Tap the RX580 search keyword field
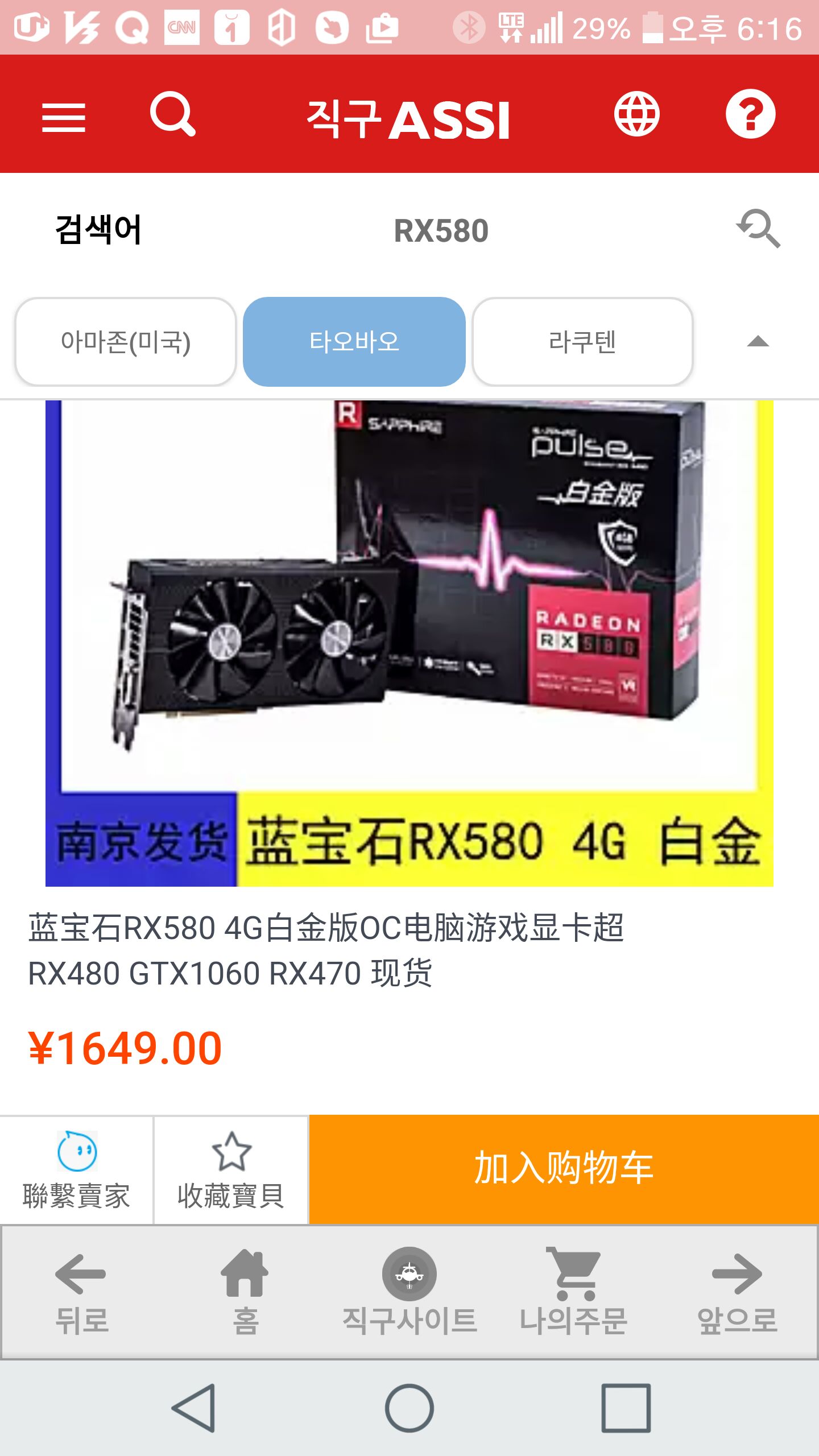This screenshot has height=1456, width=819. pos(441,230)
